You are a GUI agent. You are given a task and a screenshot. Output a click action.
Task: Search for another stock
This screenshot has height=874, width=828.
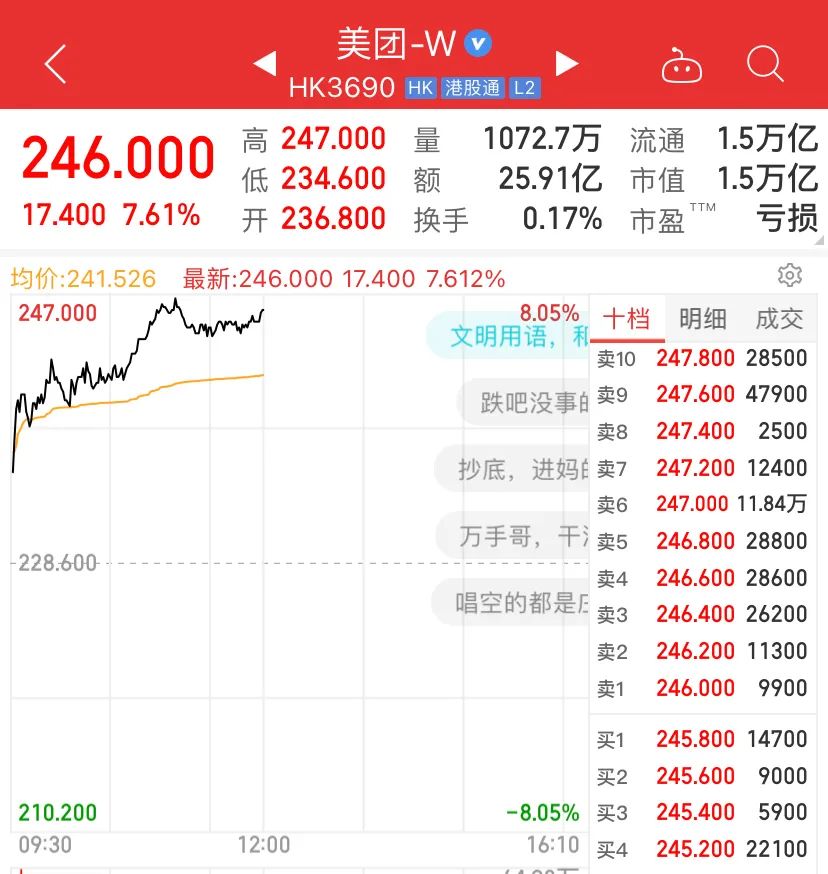[765, 64]
